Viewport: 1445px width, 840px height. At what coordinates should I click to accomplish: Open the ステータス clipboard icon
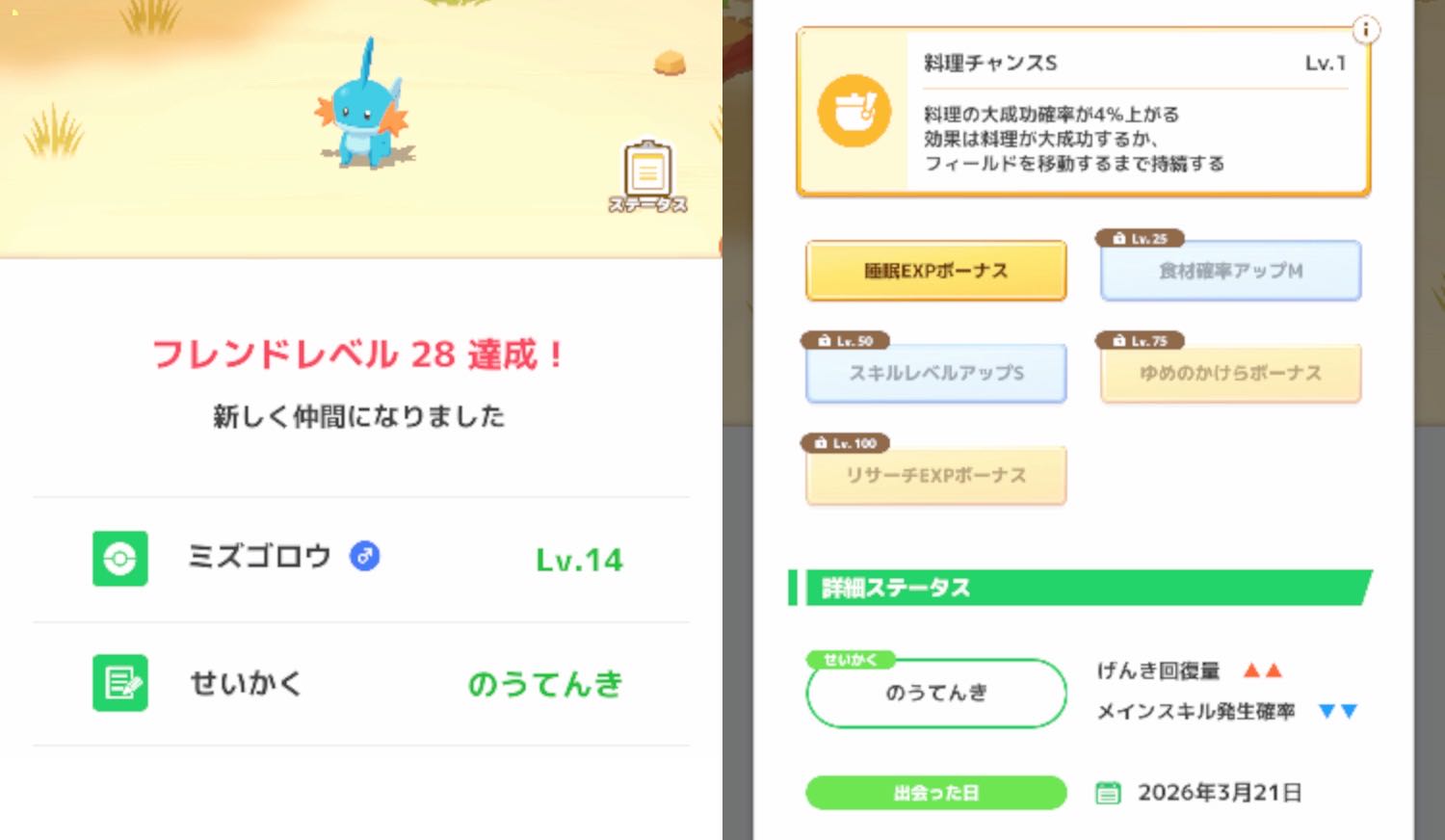(647, 176)
